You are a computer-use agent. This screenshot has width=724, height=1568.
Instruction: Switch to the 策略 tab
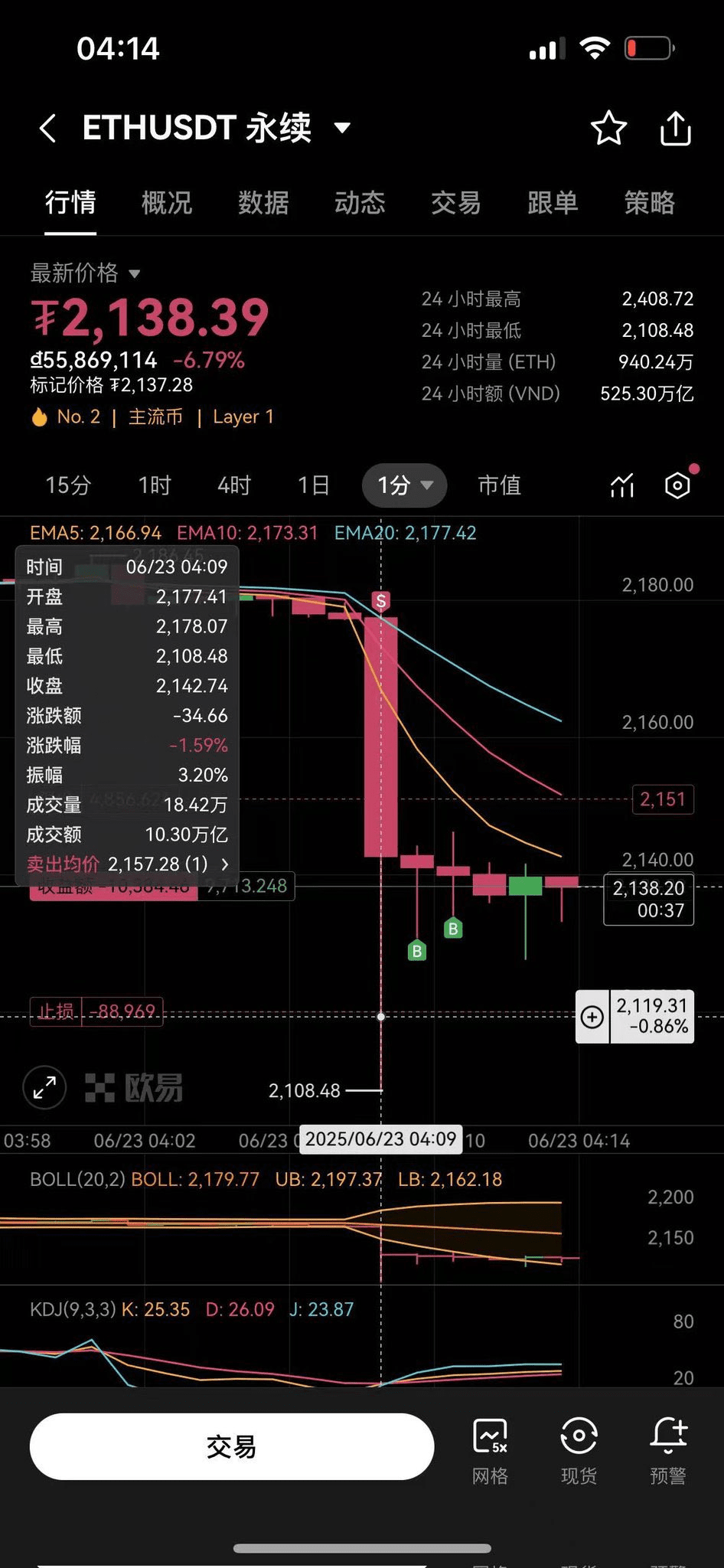649,203
